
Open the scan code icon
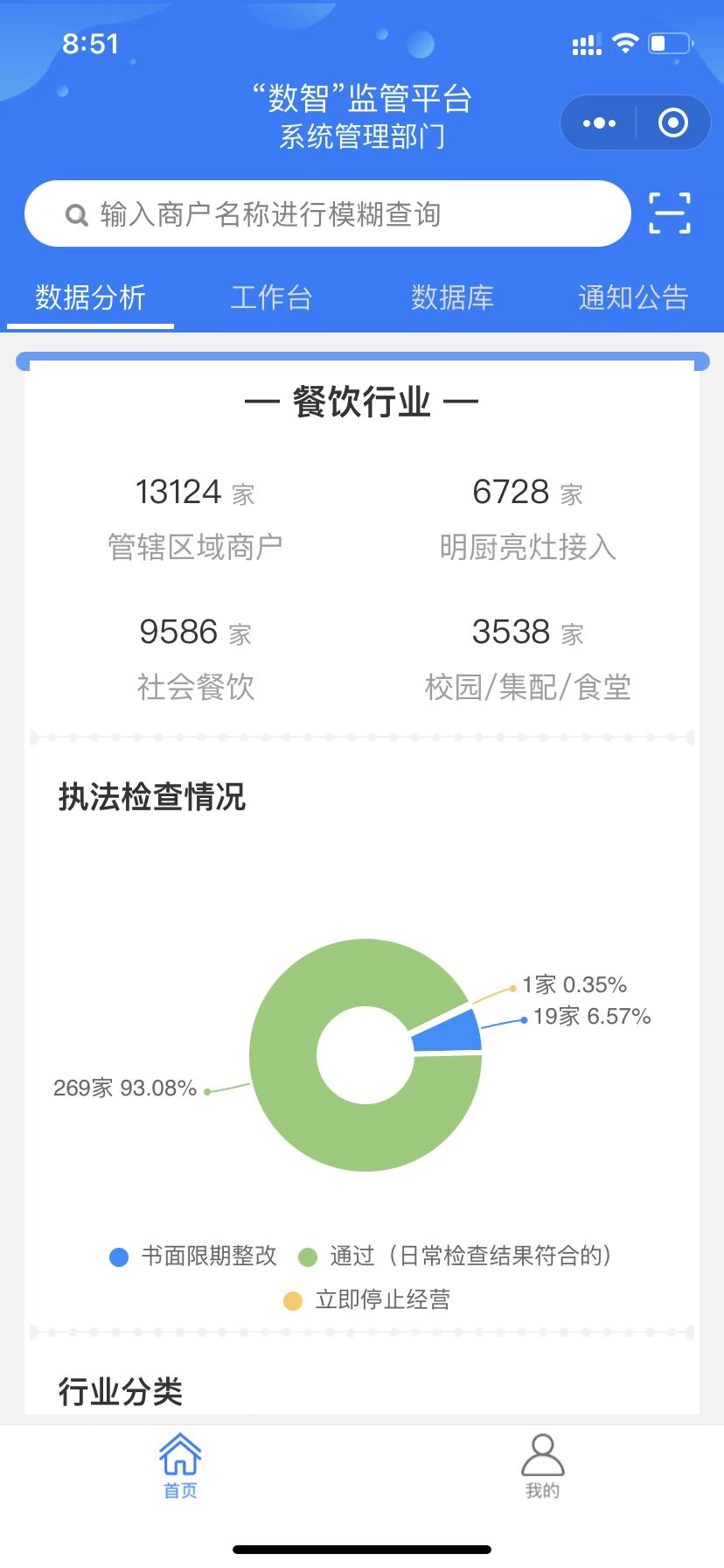670,213
